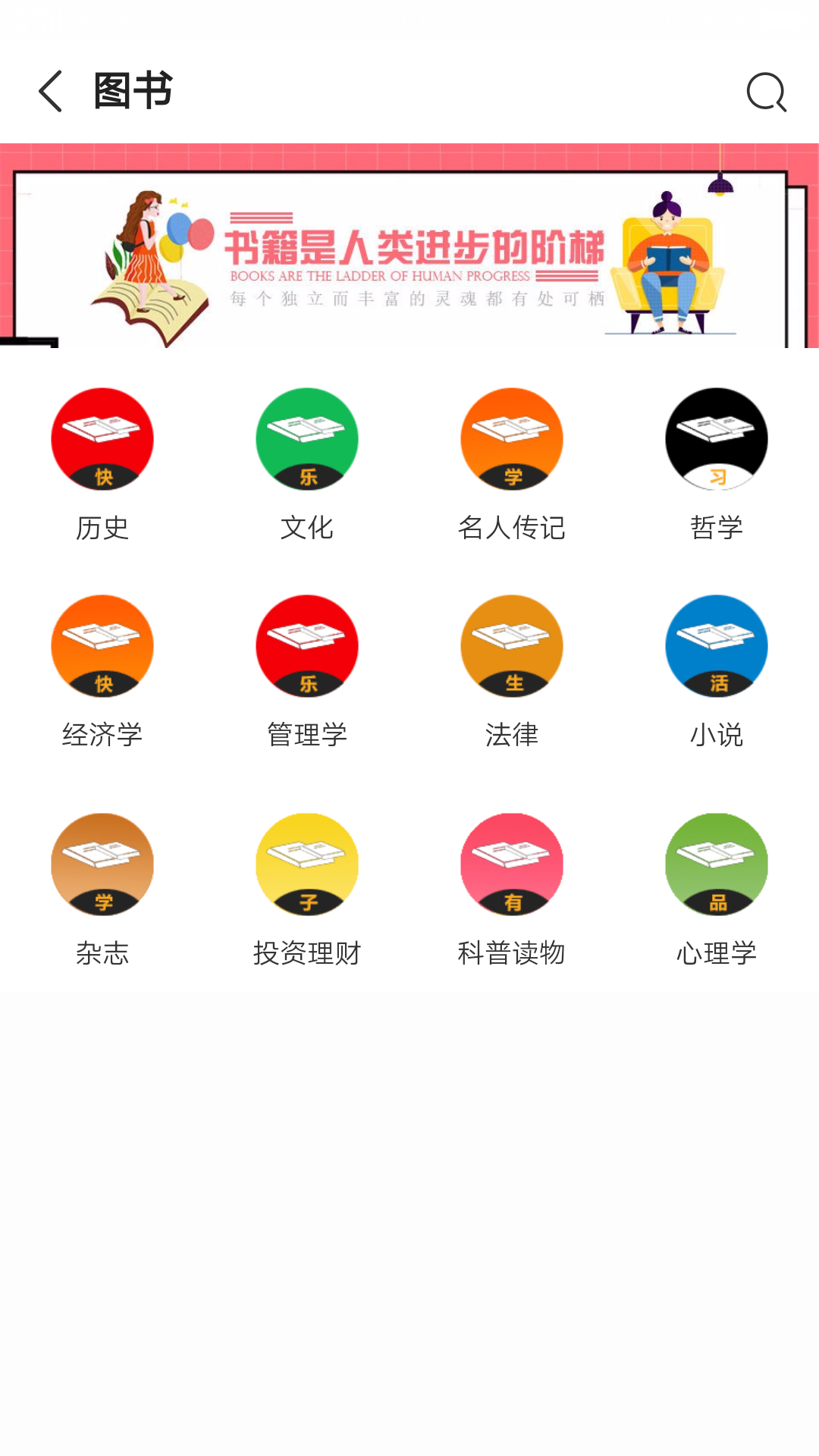Open the books banner at the top
Viewport: 819px width, 1456px height.
409,246
